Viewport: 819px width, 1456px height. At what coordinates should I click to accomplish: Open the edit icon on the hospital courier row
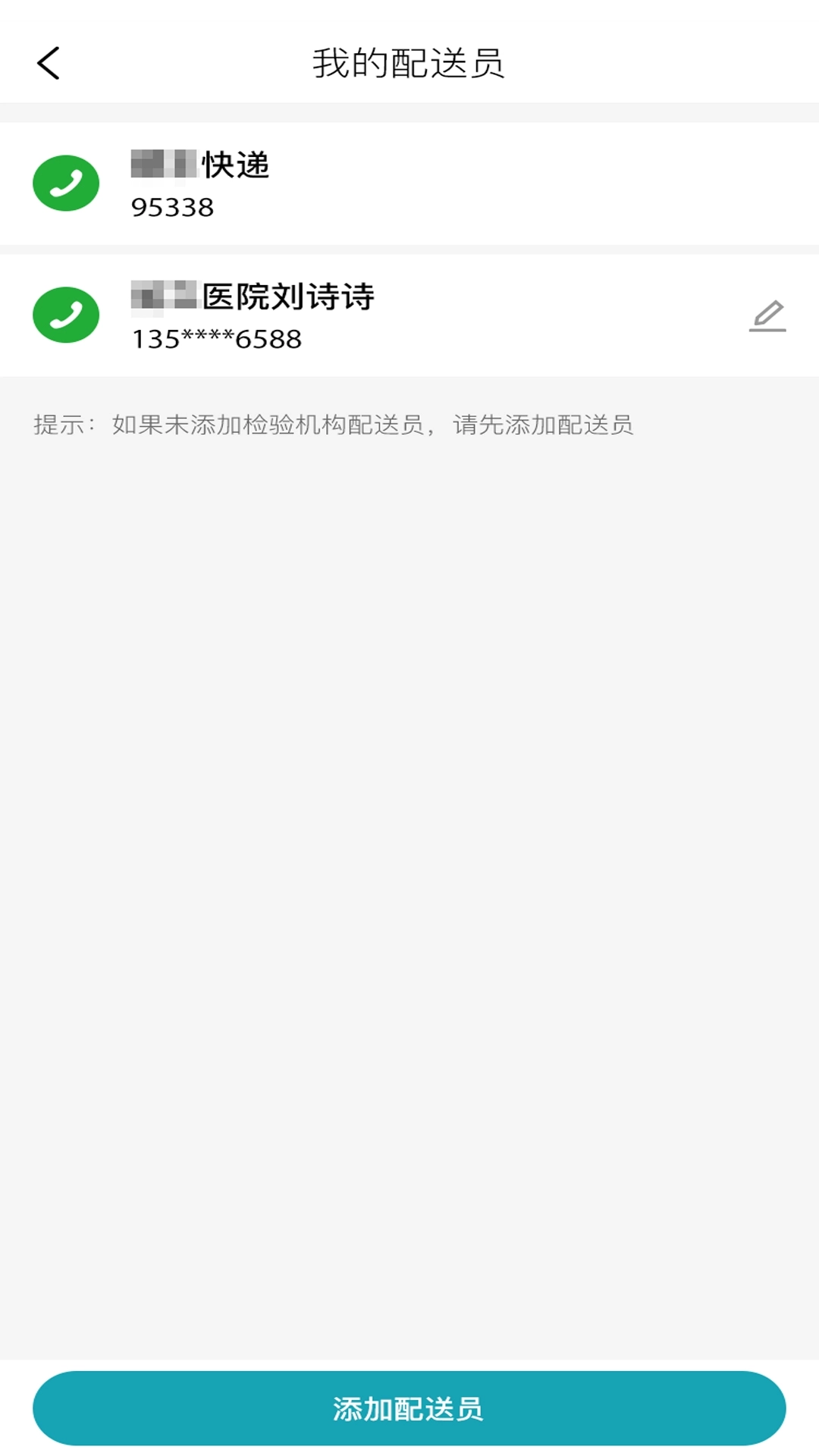point(768,315)
